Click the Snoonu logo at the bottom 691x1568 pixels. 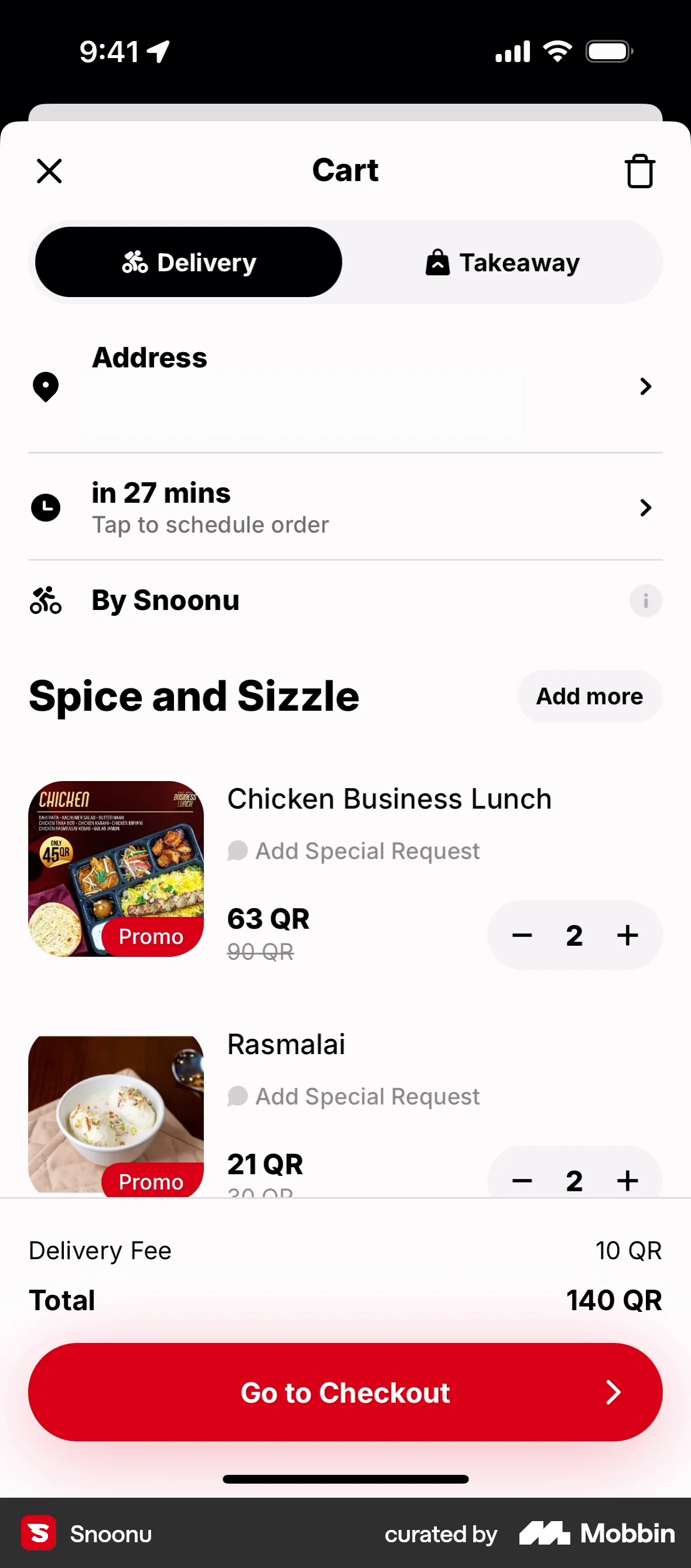point(38,1534)
